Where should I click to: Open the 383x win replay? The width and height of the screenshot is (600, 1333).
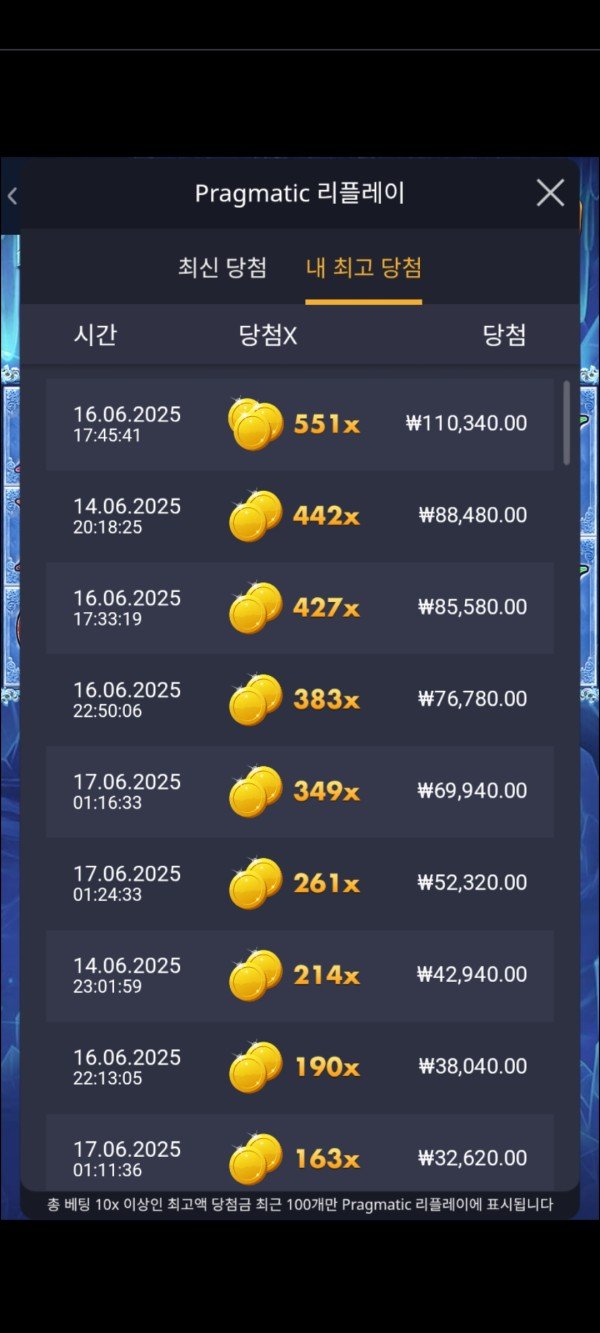point(300,700)
